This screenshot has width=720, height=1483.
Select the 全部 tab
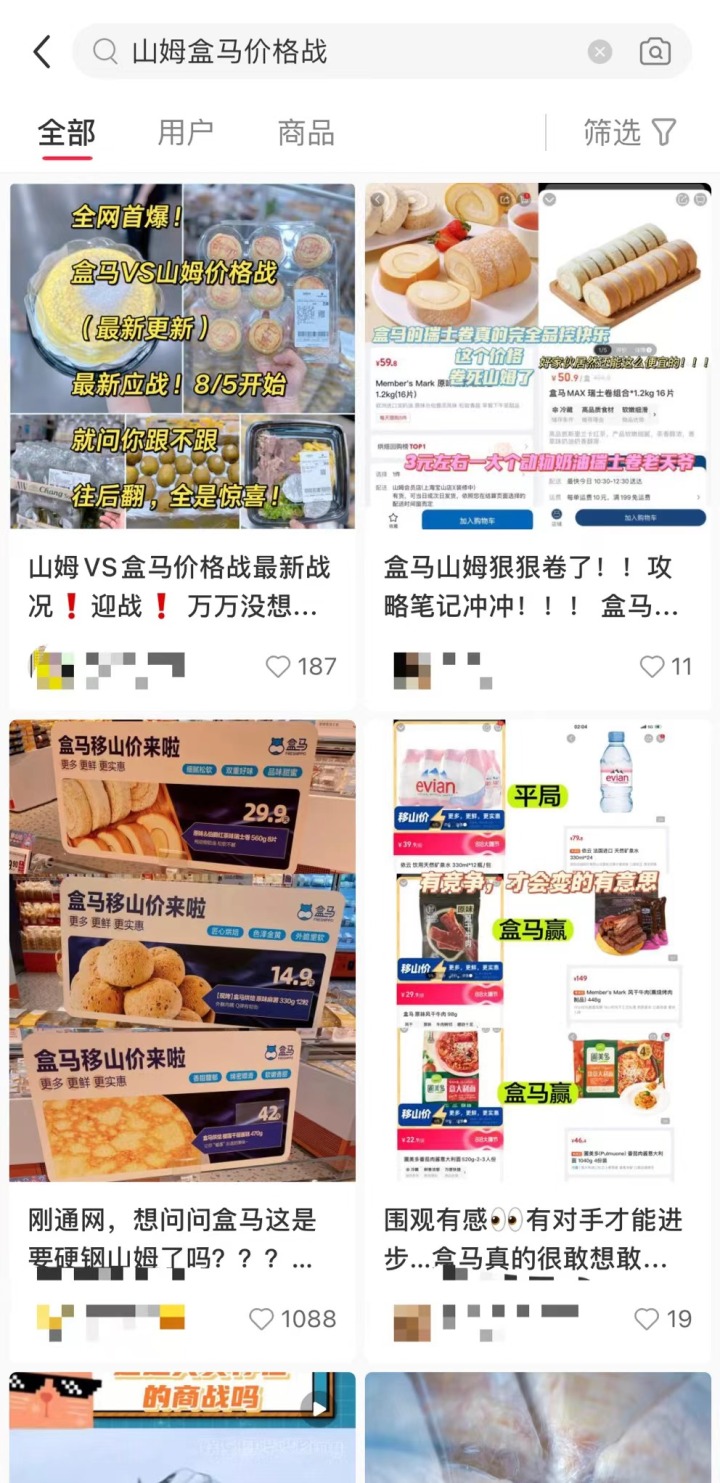(x=67, y=132)
